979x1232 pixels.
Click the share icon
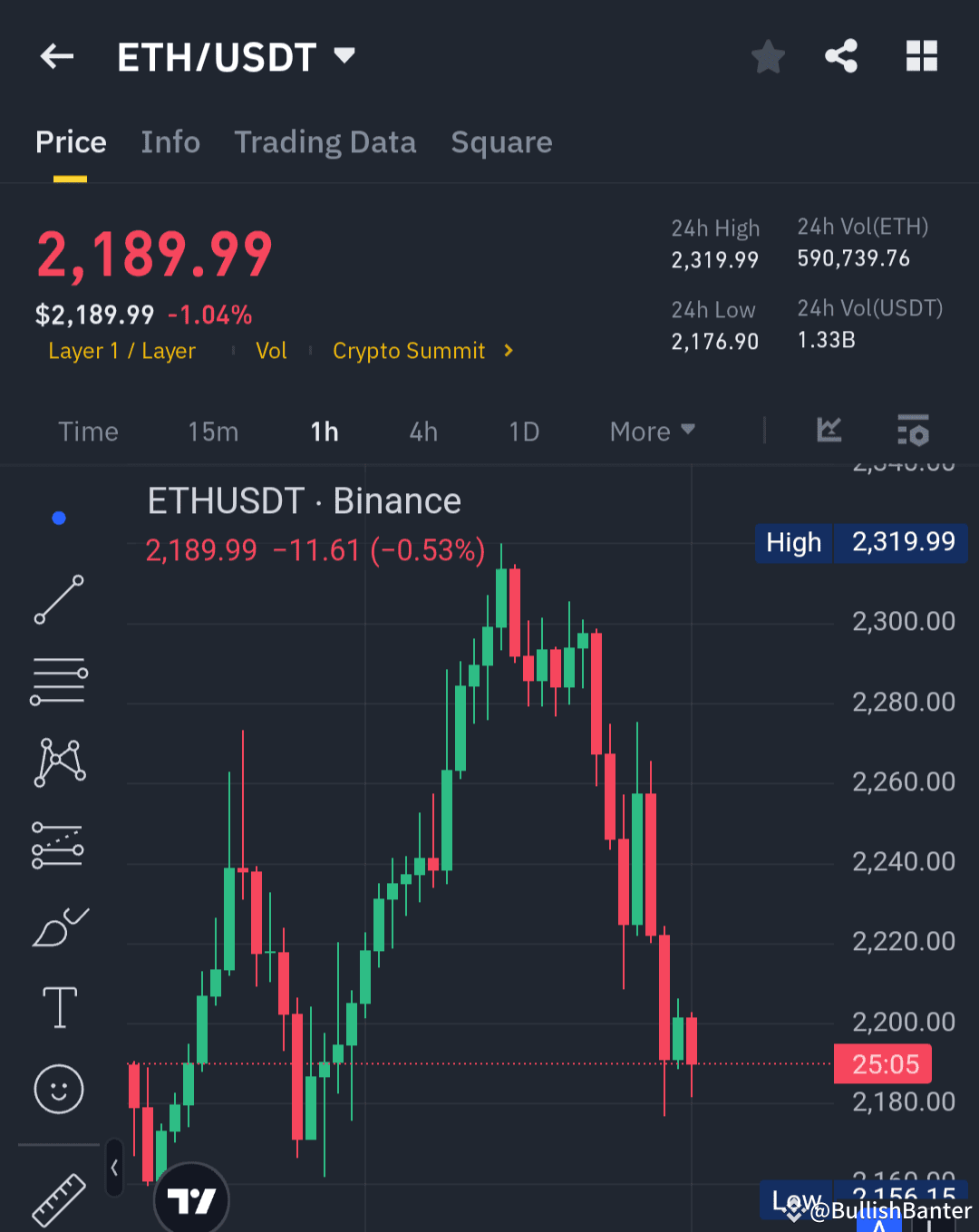(841, 56)
